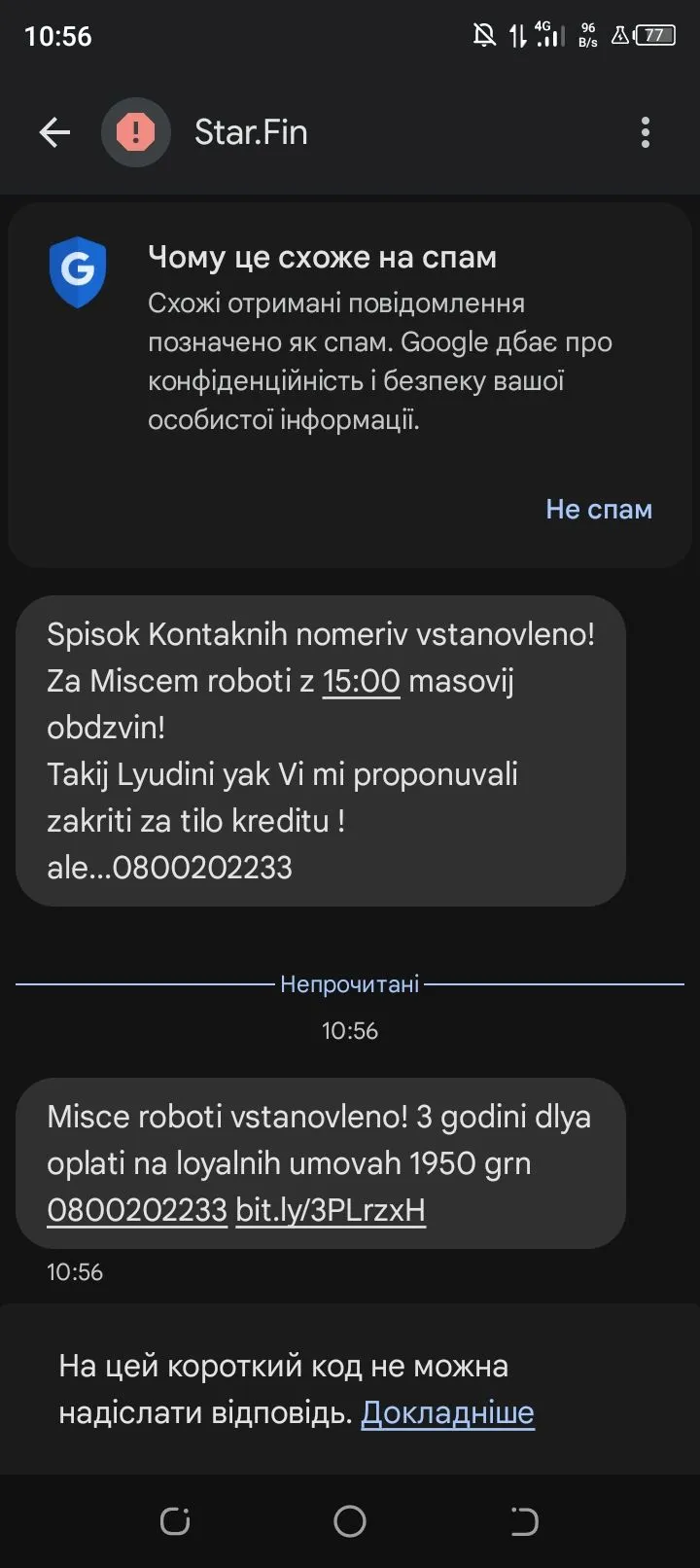Open the recent apps view
The height and width of the screenshot is (1568, 700).
point(175,1521)
